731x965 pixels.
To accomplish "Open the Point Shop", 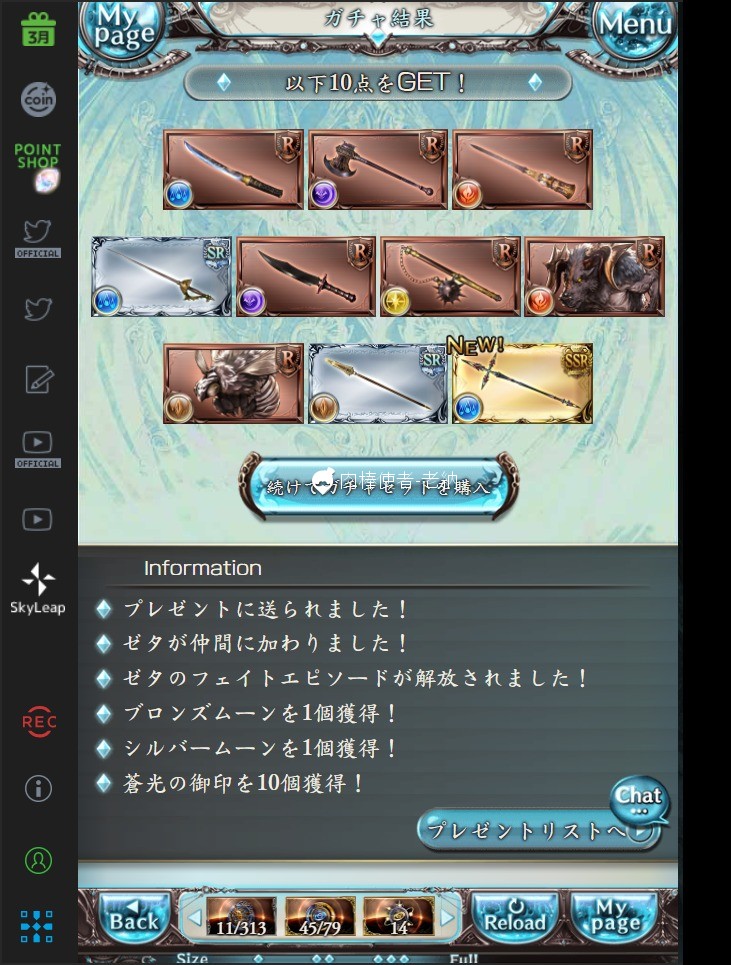I will click(x=38, y=167).
